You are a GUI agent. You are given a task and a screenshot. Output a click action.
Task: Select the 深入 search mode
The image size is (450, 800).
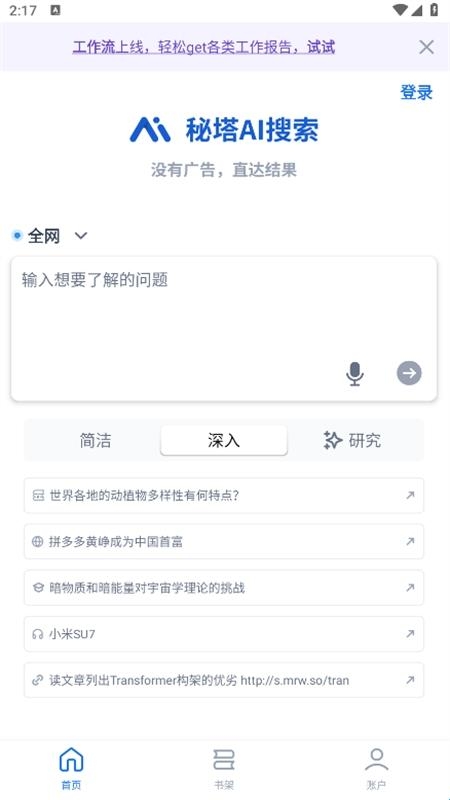[224, 440]
